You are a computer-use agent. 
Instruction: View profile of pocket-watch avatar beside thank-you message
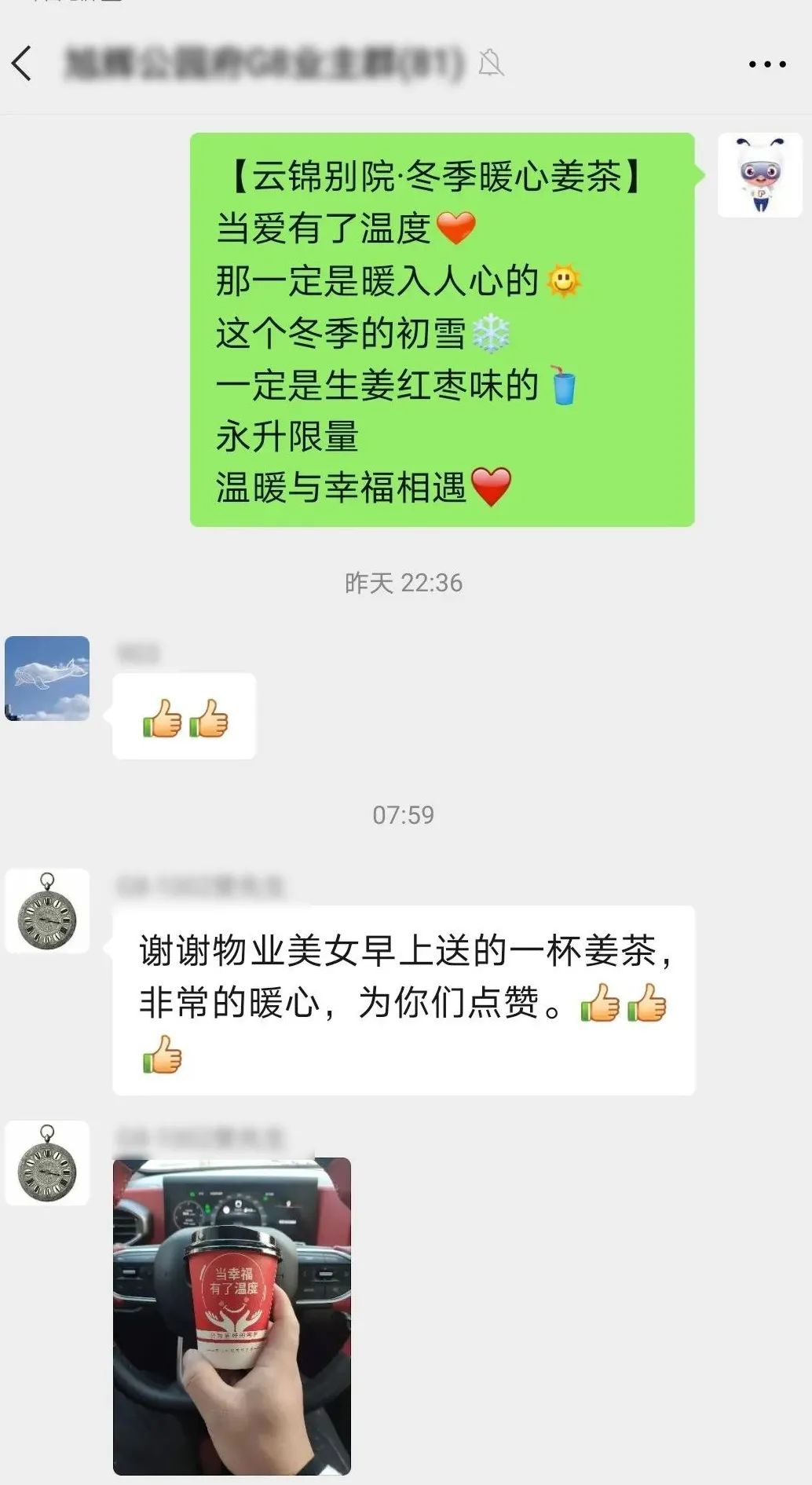47,911
